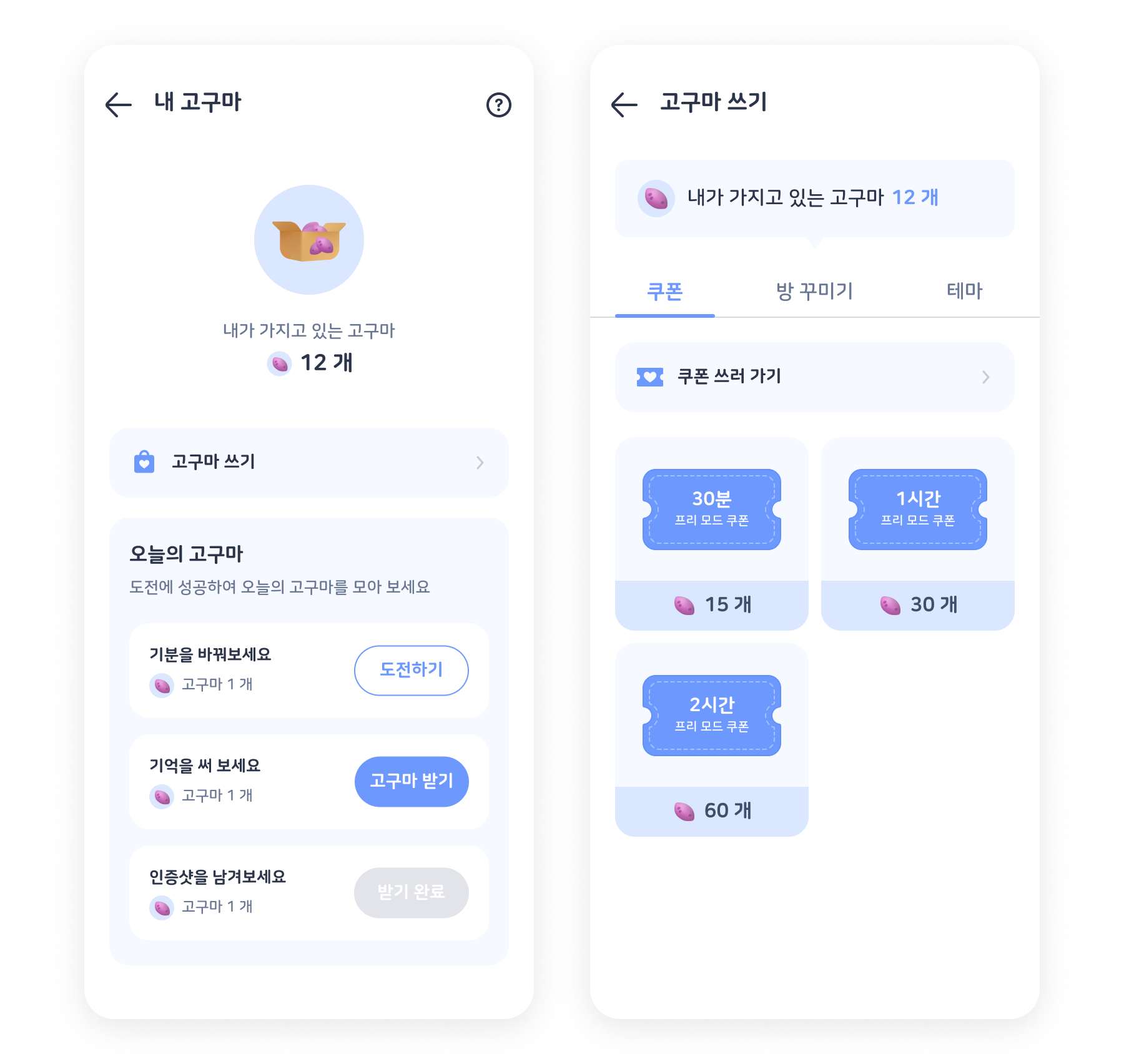
Task: Tap 도전하기 for 기분을 바꿔보세요
Action: pos(411,670)
